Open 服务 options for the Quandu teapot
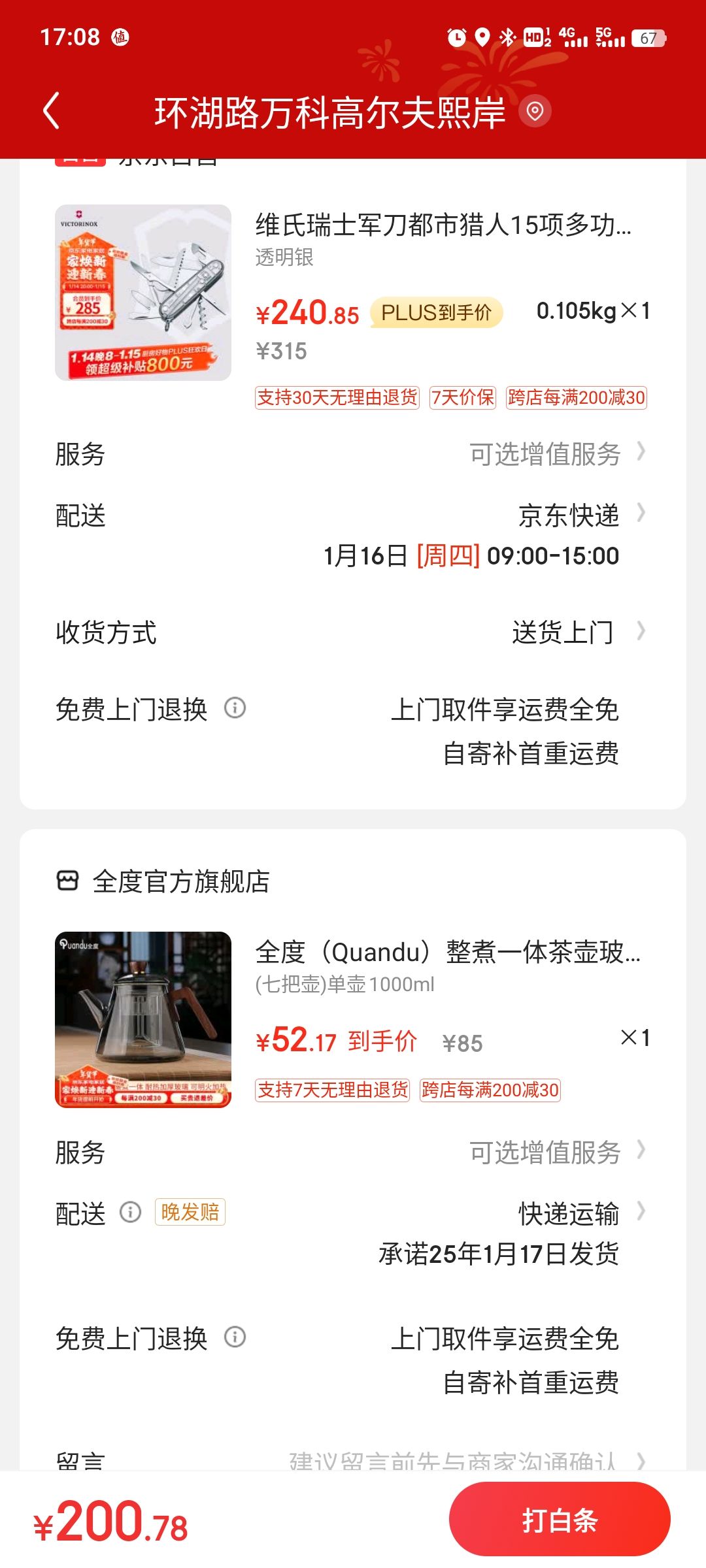 coord(556,1152)
